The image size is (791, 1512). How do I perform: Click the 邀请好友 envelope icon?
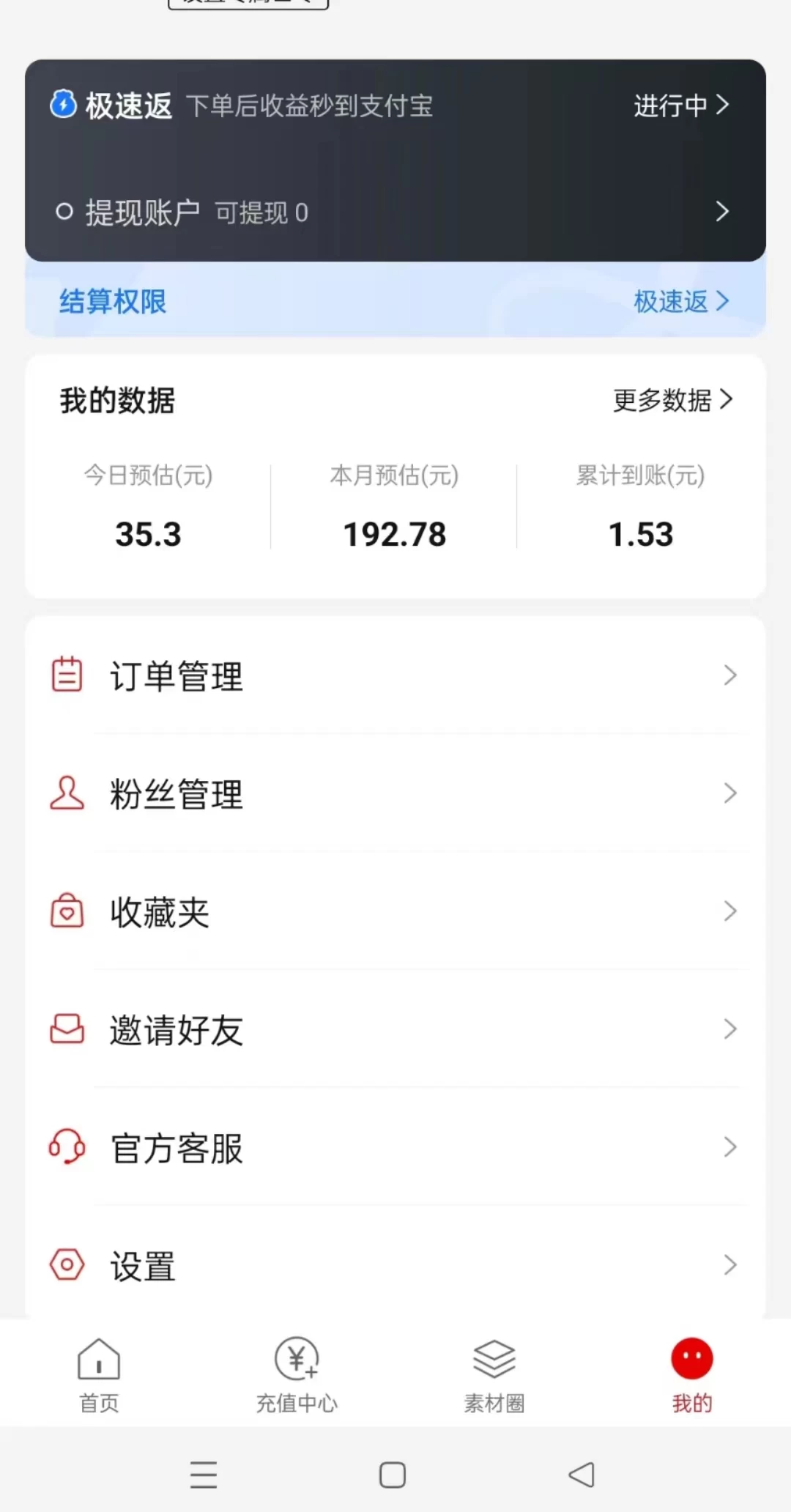pos(67,1030)
